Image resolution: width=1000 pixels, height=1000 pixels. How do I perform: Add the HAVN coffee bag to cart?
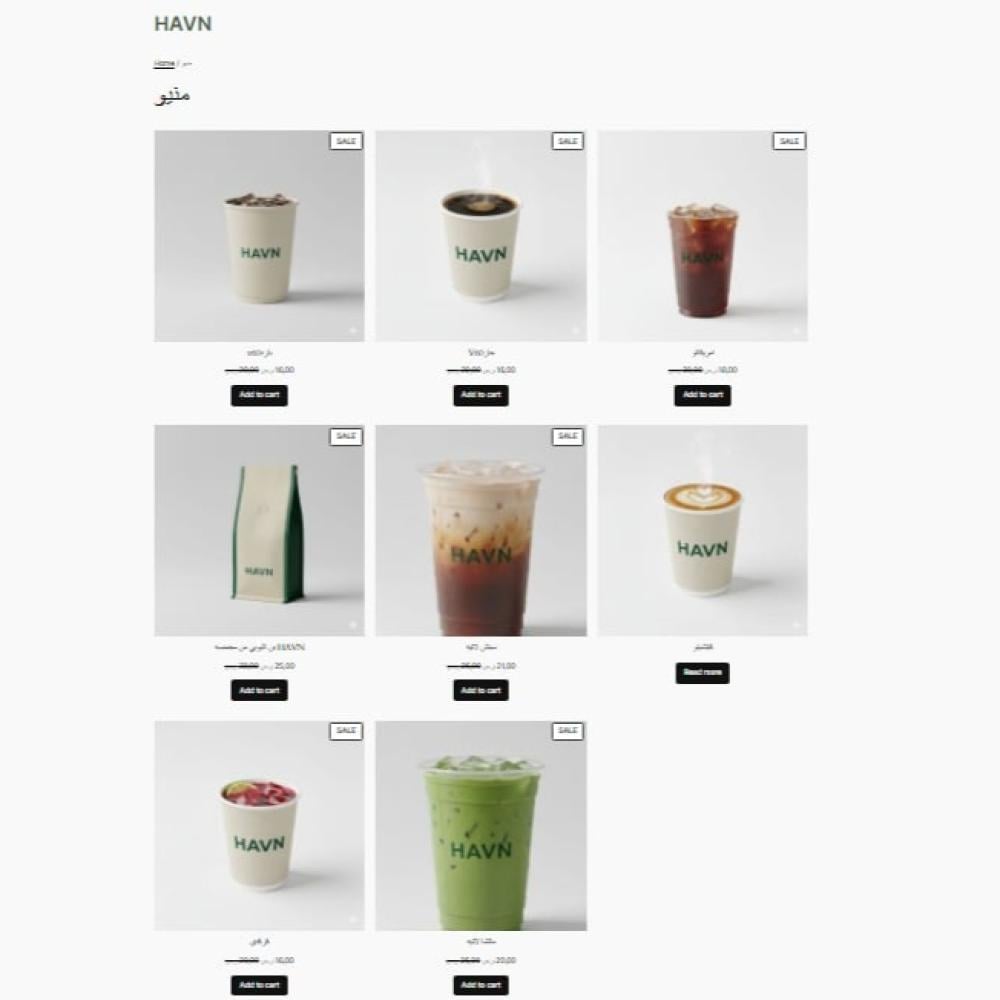[x=259, y=690]
